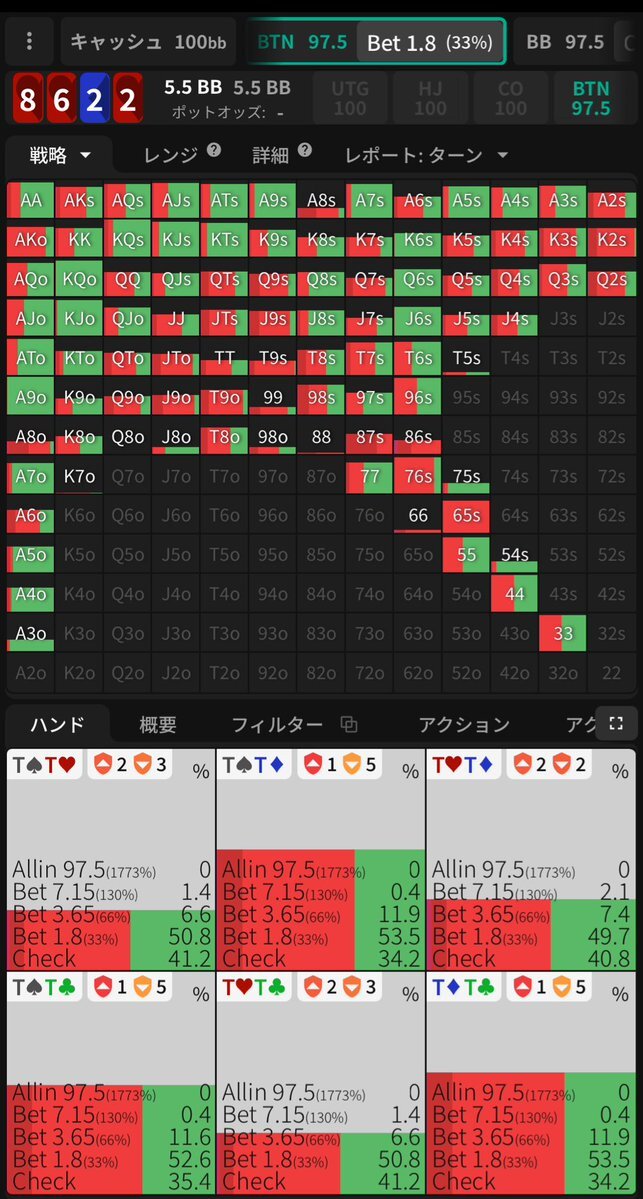The width and height of the screenshot is (643, 1199).
Task: Switch to the アクション tab
Action: [463, 724]
